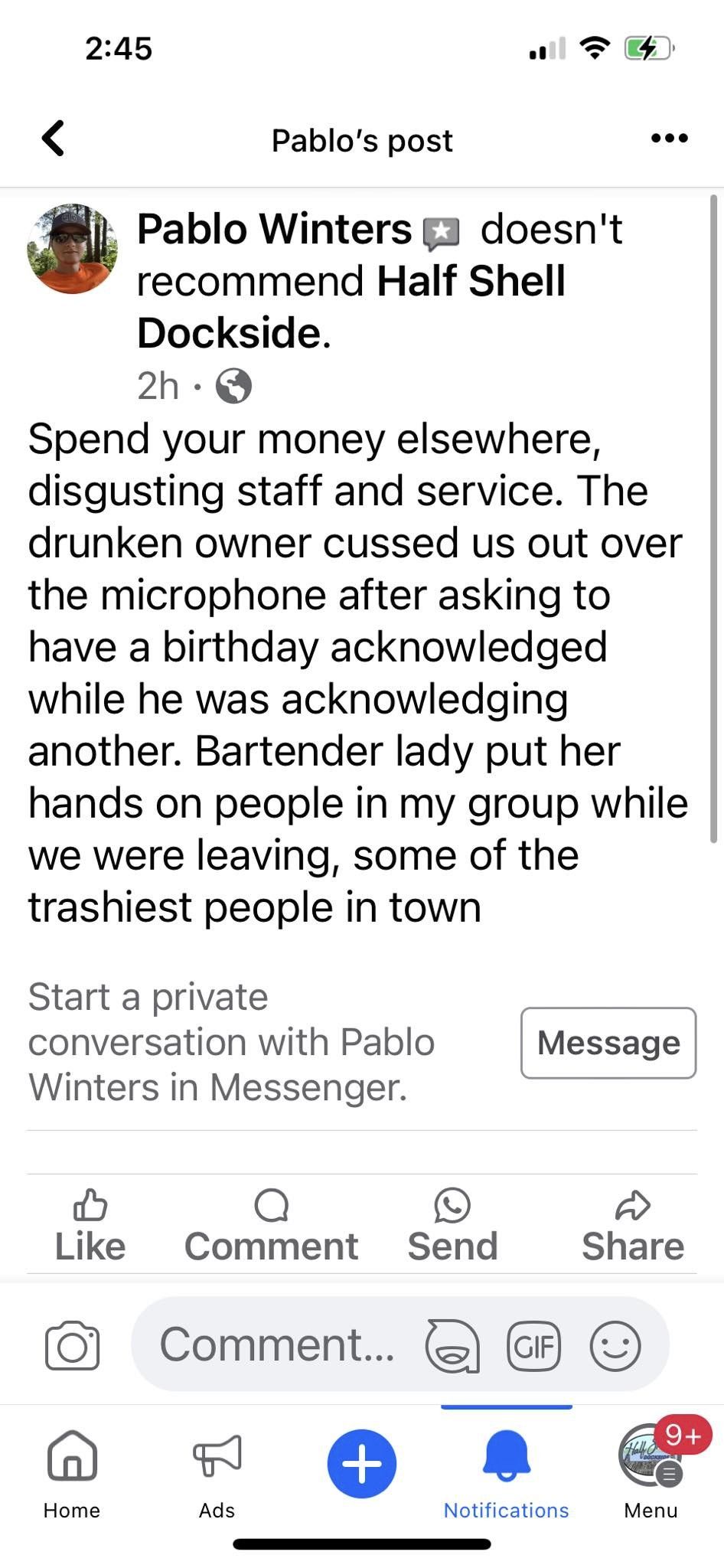Open the avatar sticker picker
The height and width of the screenshot is (1568, 724).
point(452,1346)
